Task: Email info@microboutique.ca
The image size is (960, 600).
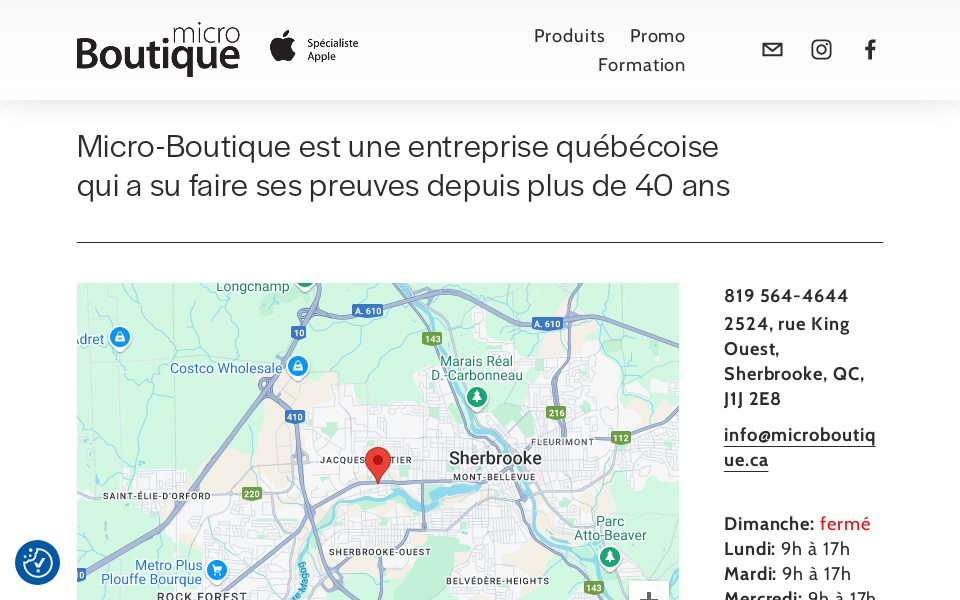Action: click(799, 447)
